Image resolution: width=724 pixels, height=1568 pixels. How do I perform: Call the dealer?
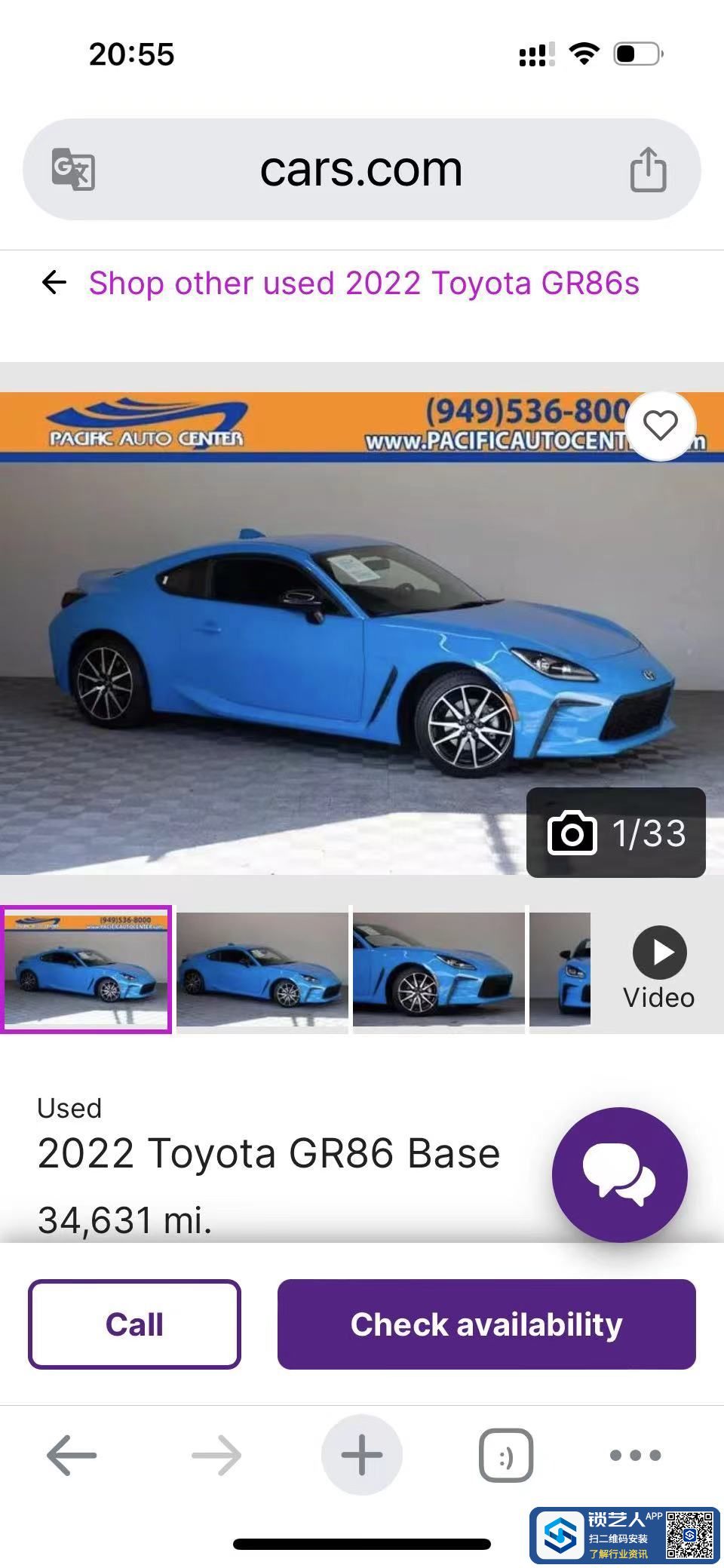tap(134, 1324)
